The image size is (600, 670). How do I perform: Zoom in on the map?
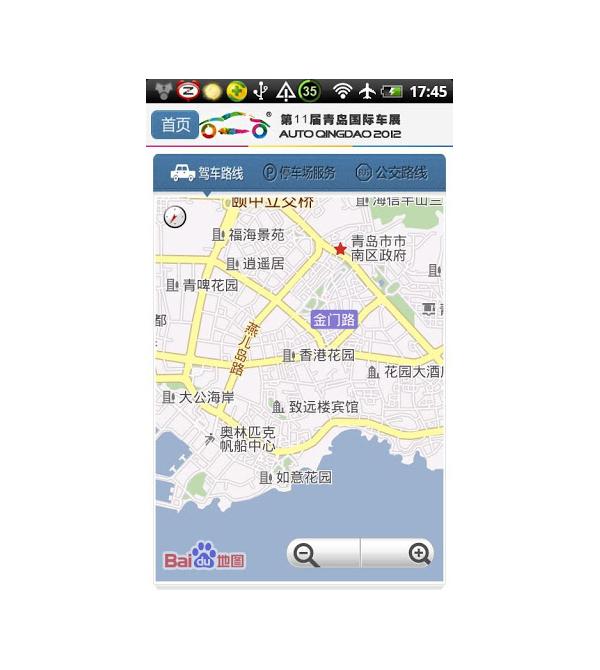[419, 553]
